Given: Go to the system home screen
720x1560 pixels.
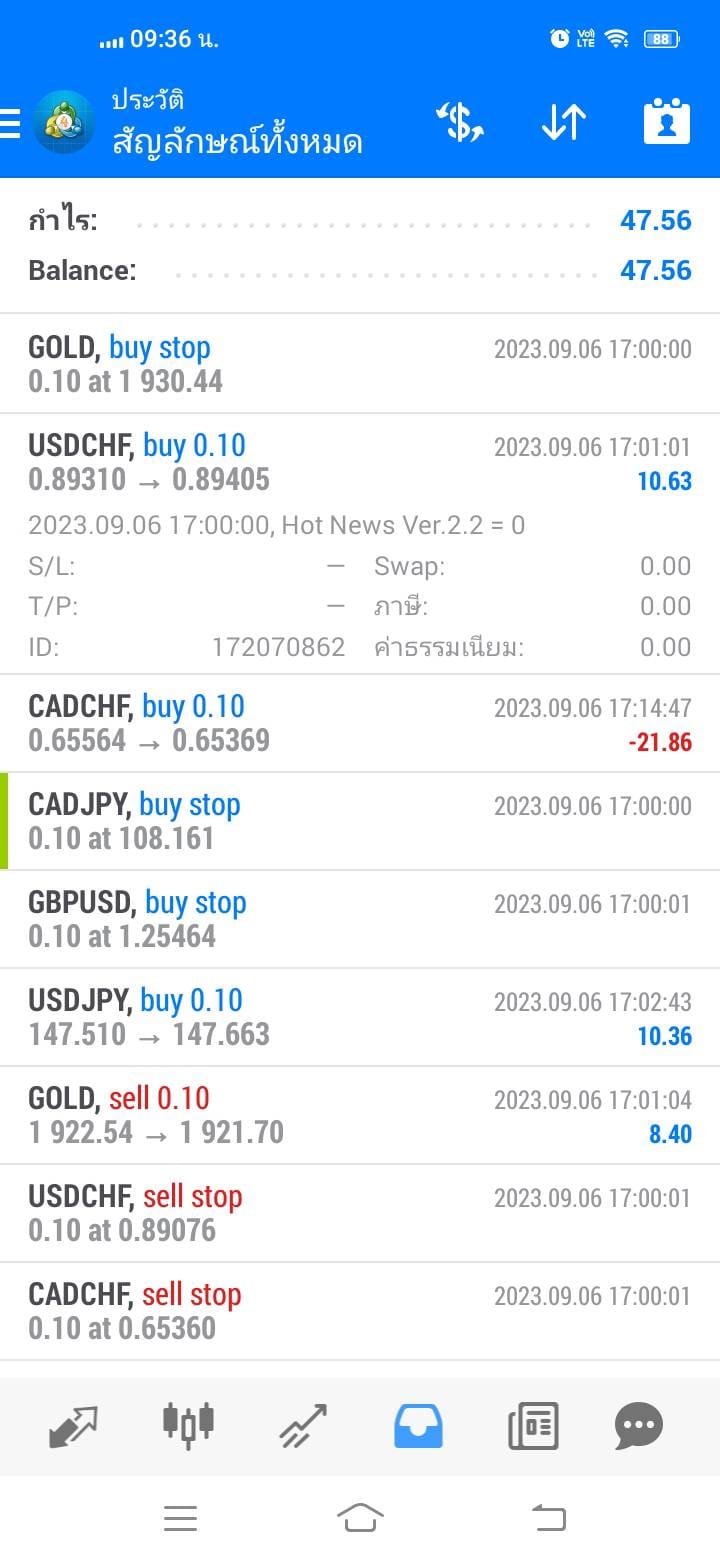Looking at the screenshot, I should pos(360,1518).
